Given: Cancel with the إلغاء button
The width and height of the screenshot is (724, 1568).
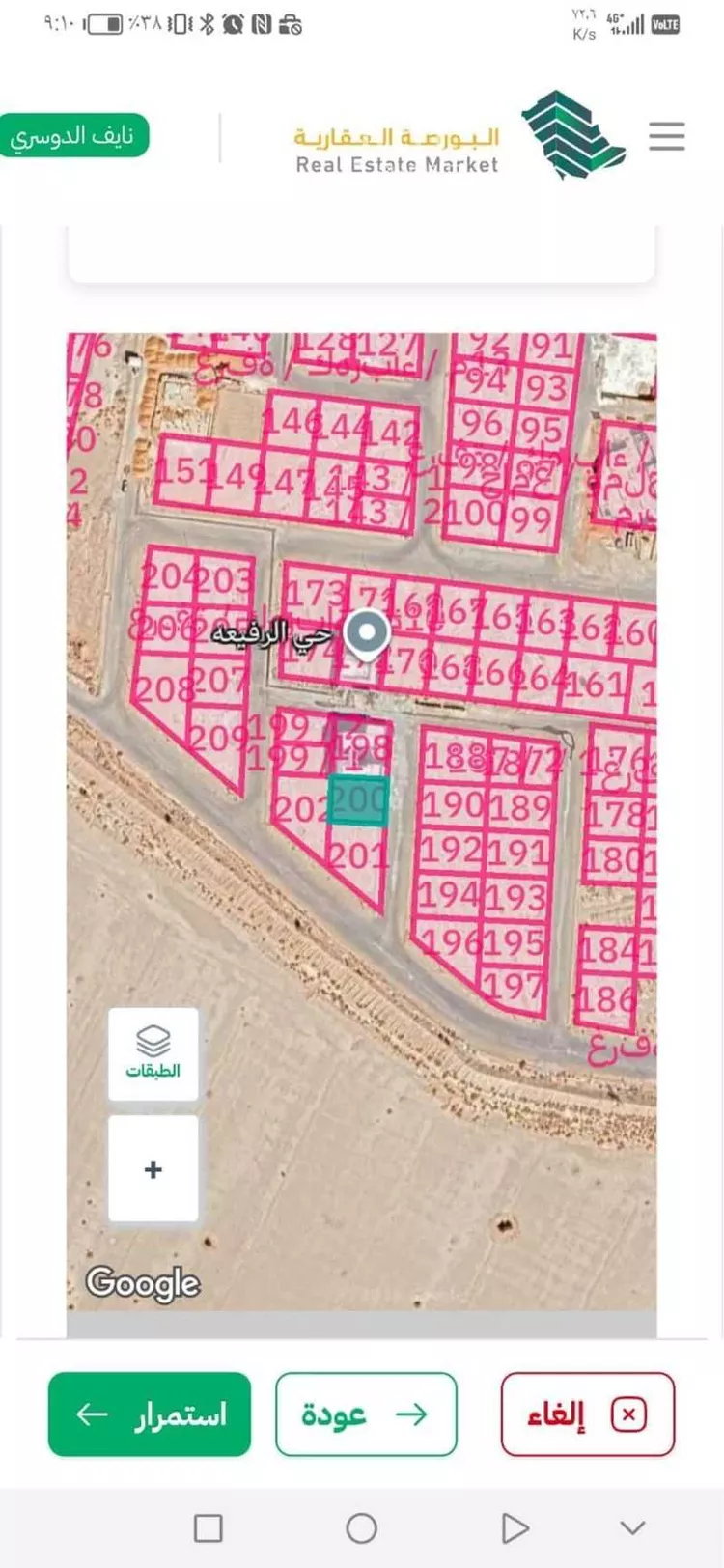Looking at the screenshot, I should click(x=587, y=1414).
